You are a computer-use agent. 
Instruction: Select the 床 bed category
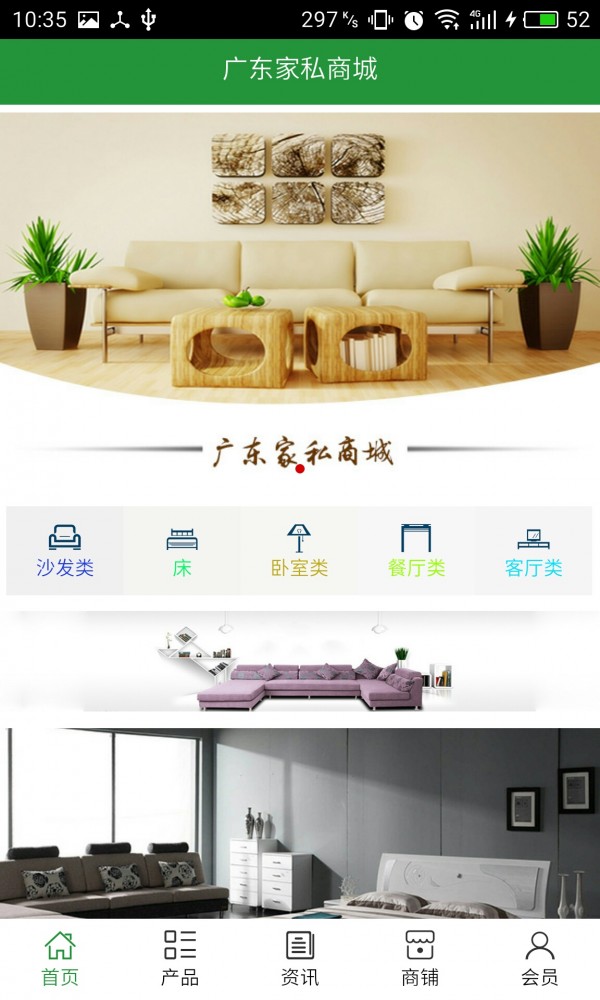coord(182,551)
